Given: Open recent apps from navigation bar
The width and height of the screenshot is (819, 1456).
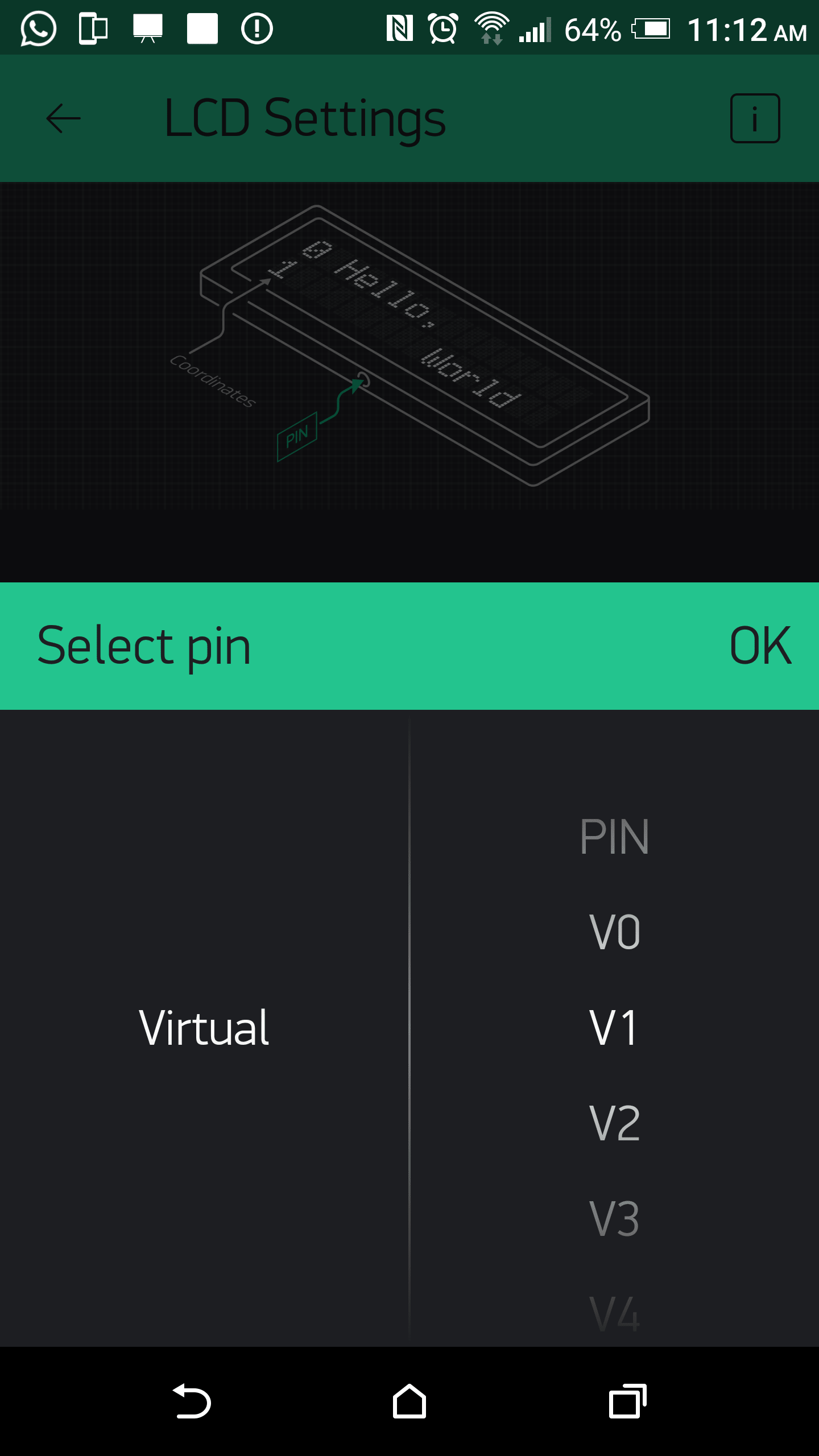Looking at the screenshot, I should click(x=627, y=1401).
